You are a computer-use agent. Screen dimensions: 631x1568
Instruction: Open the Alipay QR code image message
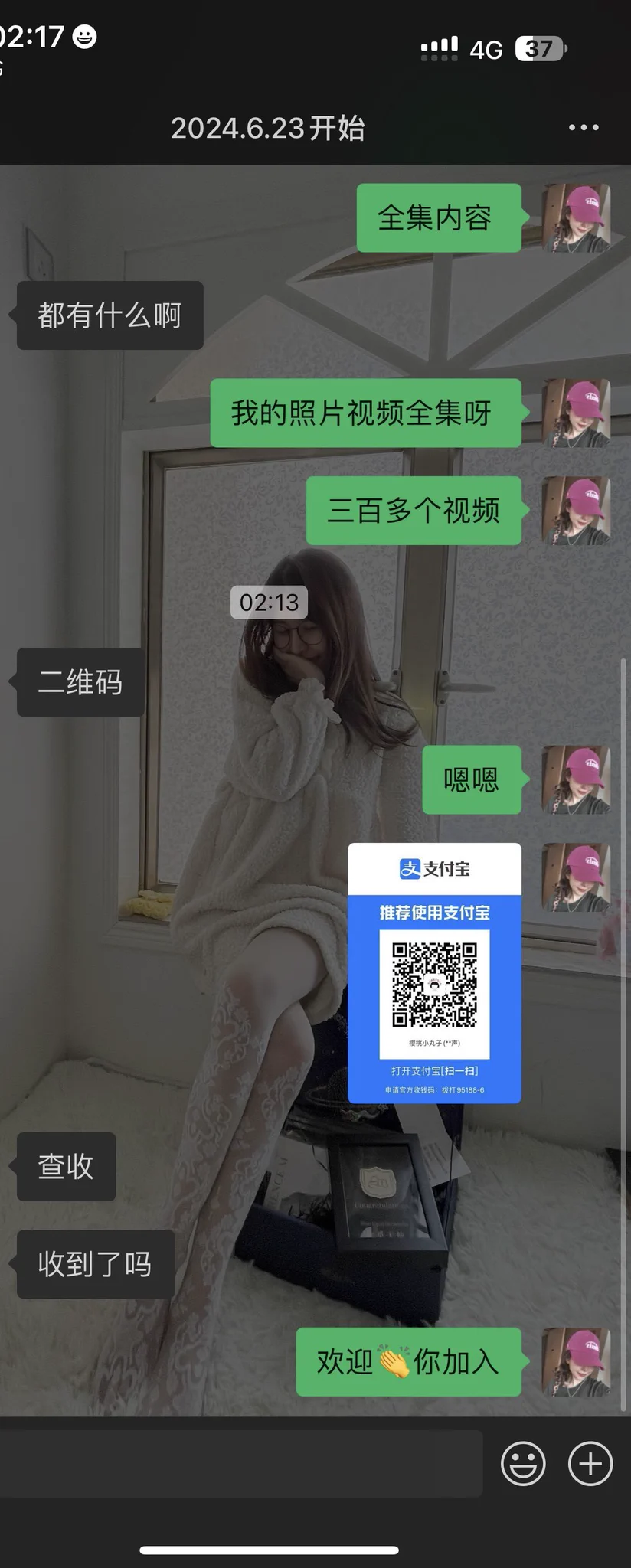click(x=434, y=972)
